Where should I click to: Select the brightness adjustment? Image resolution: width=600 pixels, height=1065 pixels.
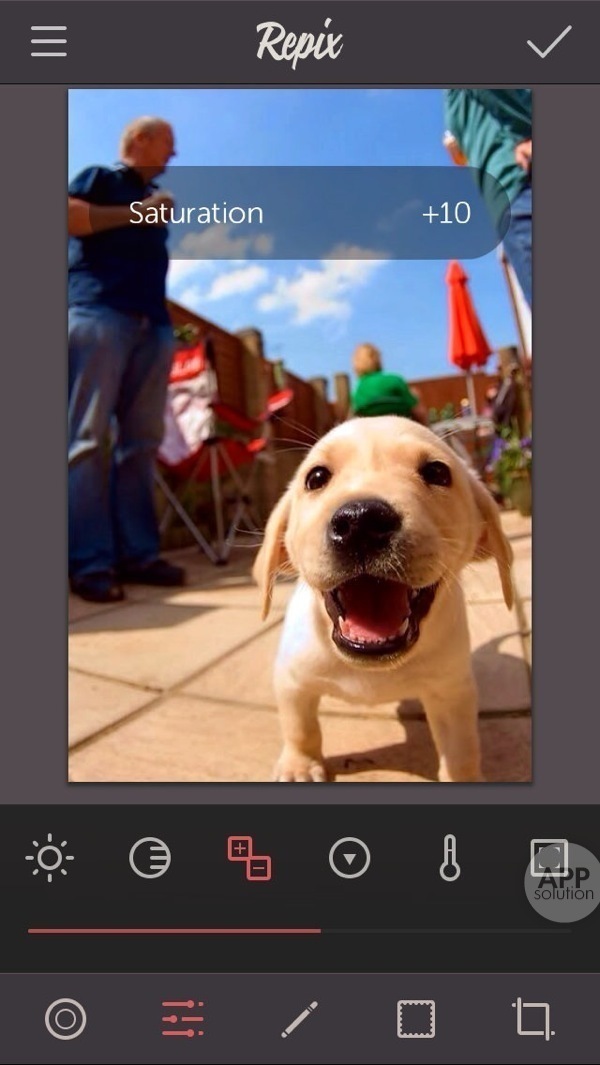coord(49,858)
